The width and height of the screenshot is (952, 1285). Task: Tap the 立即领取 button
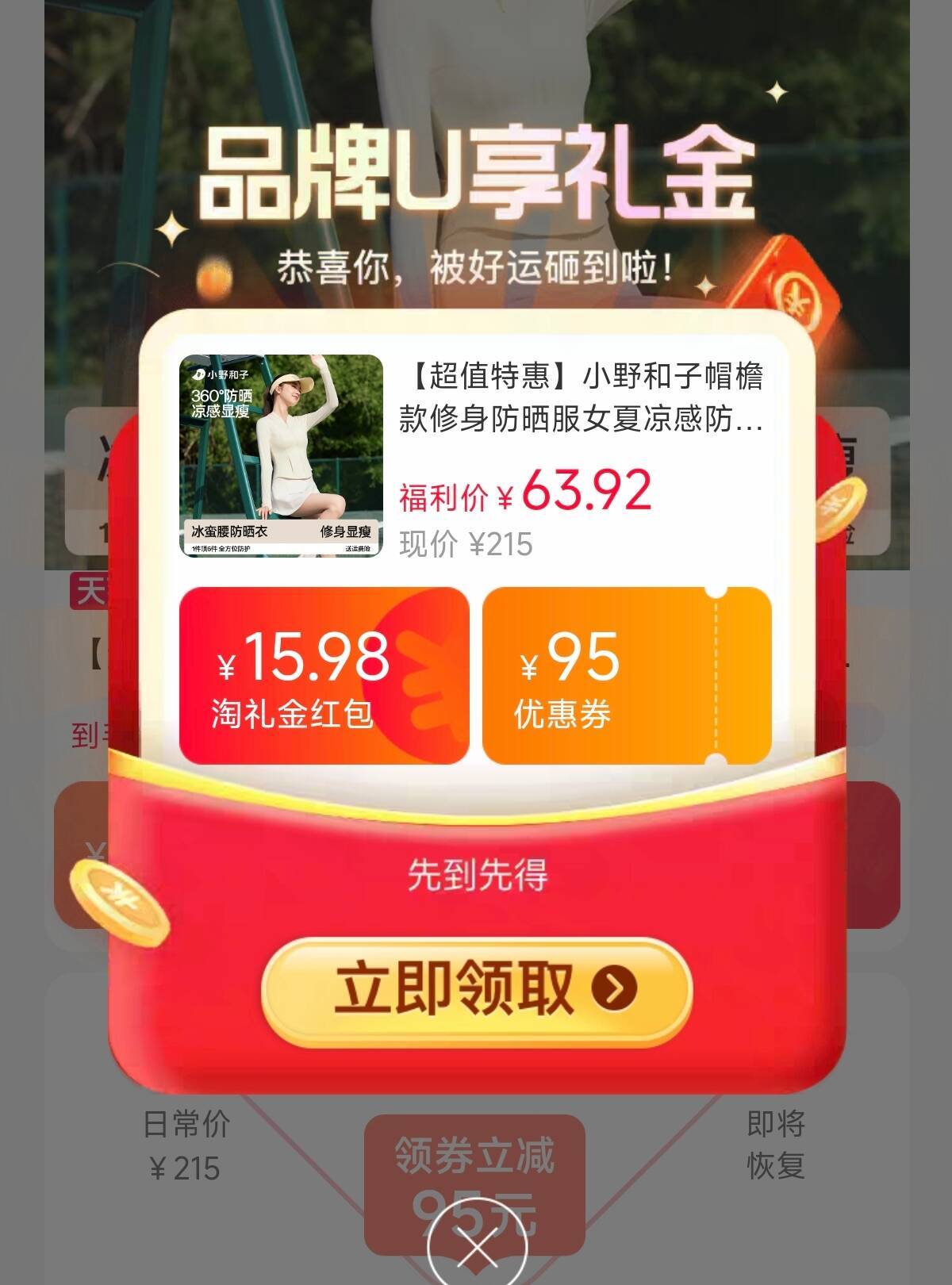(x=476, y=989)
